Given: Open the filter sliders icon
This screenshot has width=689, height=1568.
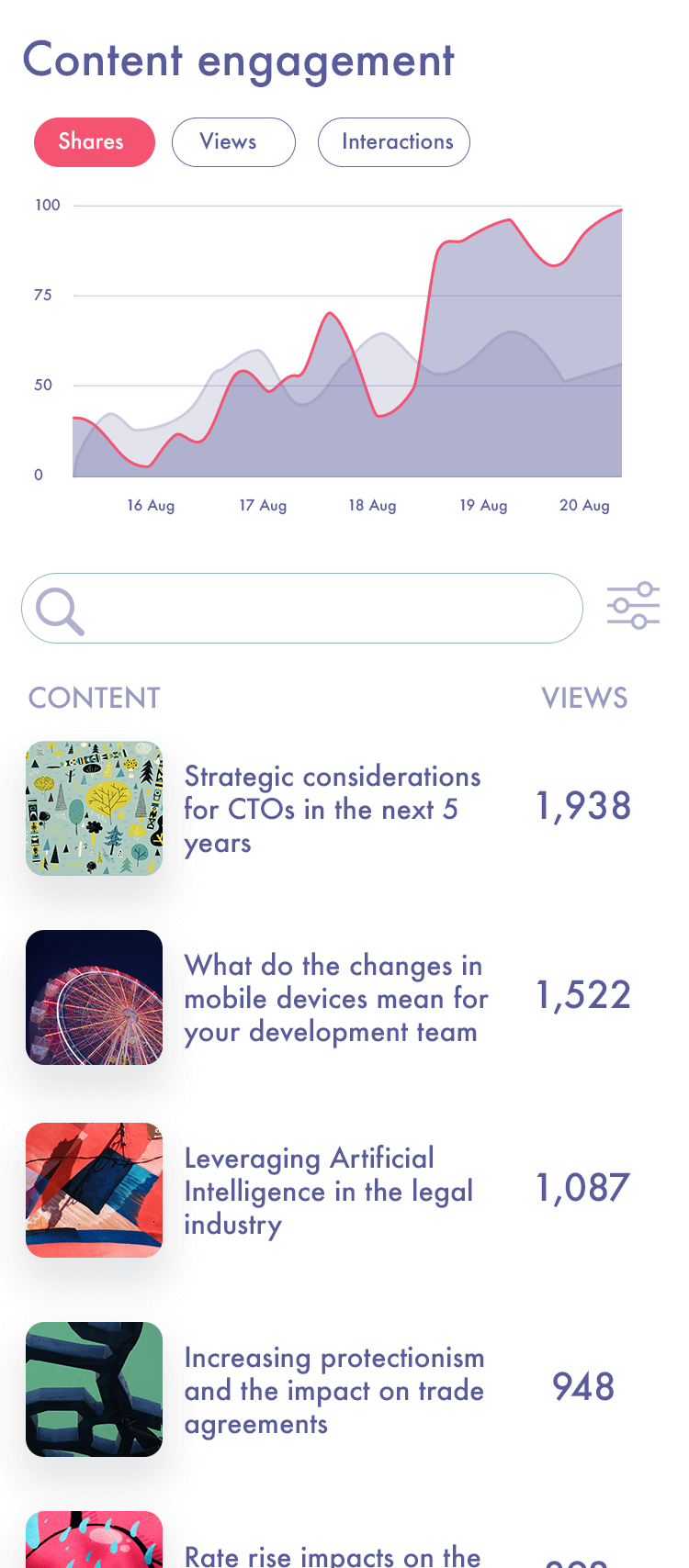Looking at the screenshot, I should (633, 606).
